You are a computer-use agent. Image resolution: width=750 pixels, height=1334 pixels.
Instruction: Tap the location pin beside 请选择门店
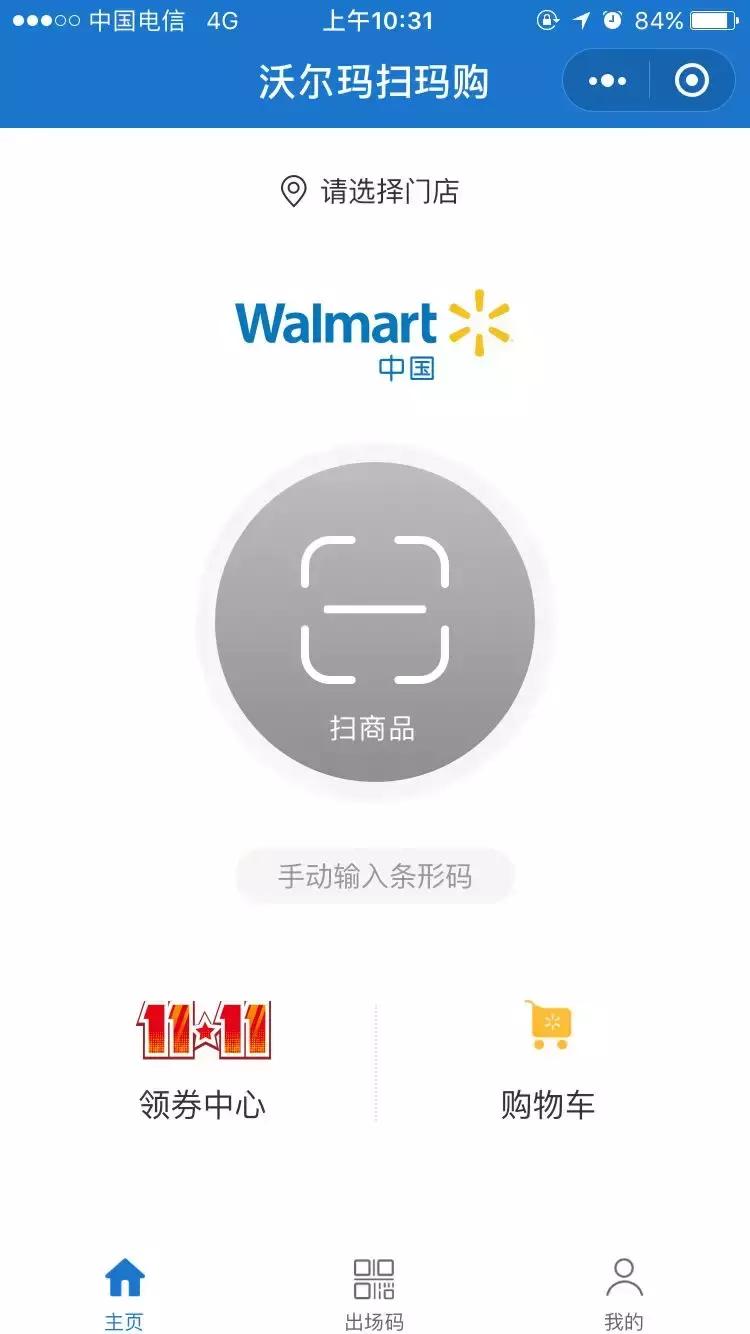[x=293, y=191]
